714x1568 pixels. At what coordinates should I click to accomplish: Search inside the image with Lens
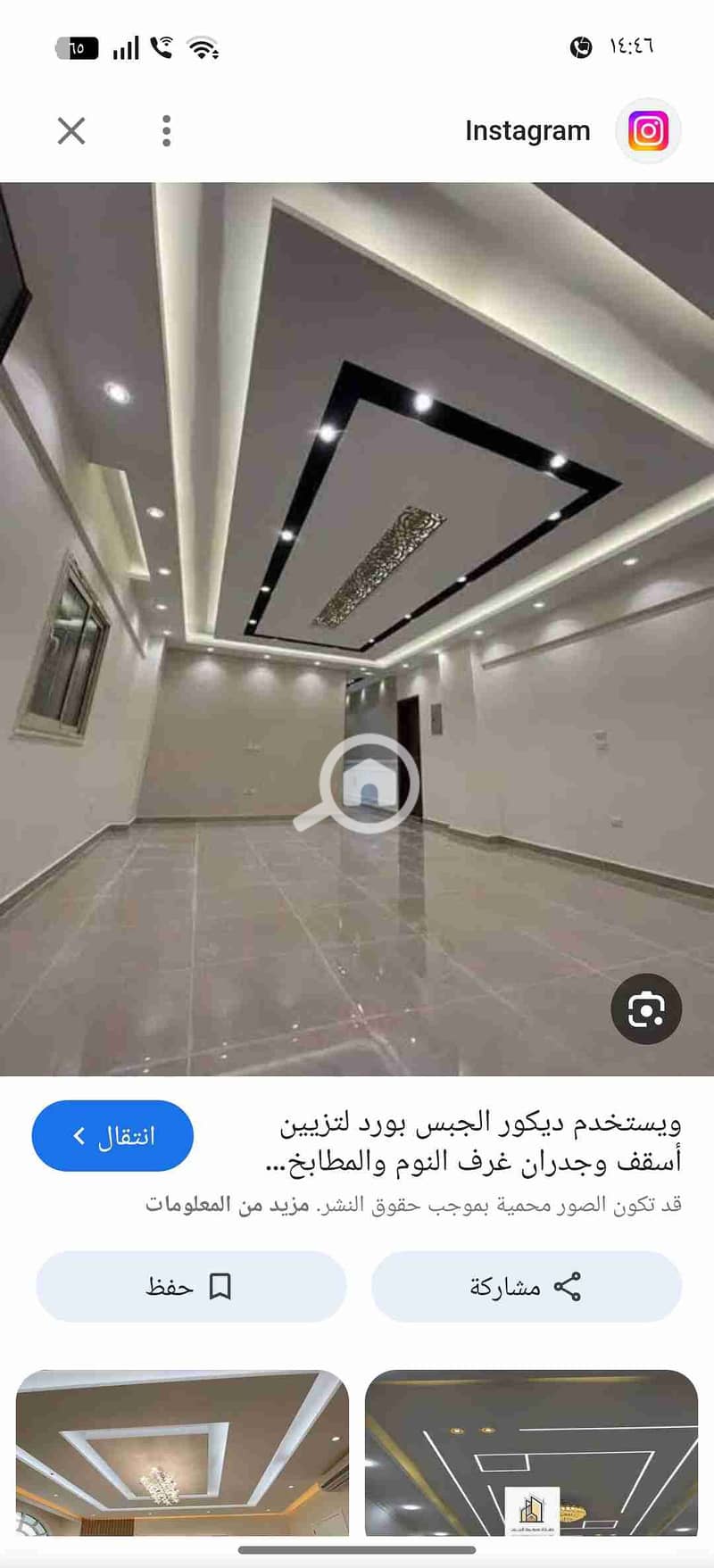[645, 1008]
